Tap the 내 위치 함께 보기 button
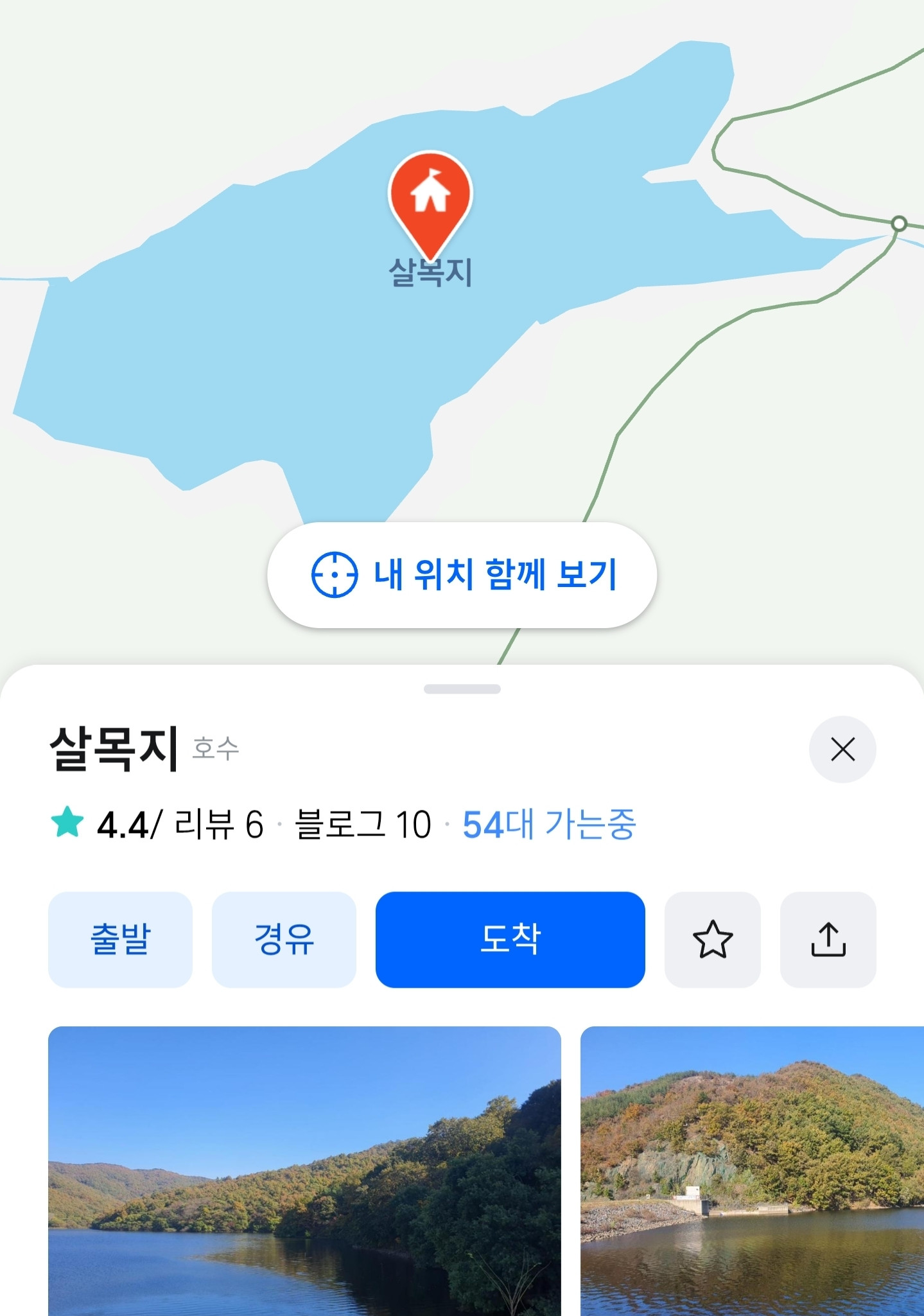924x1316 pixels. pyautogui.click(x=462, y=575)
